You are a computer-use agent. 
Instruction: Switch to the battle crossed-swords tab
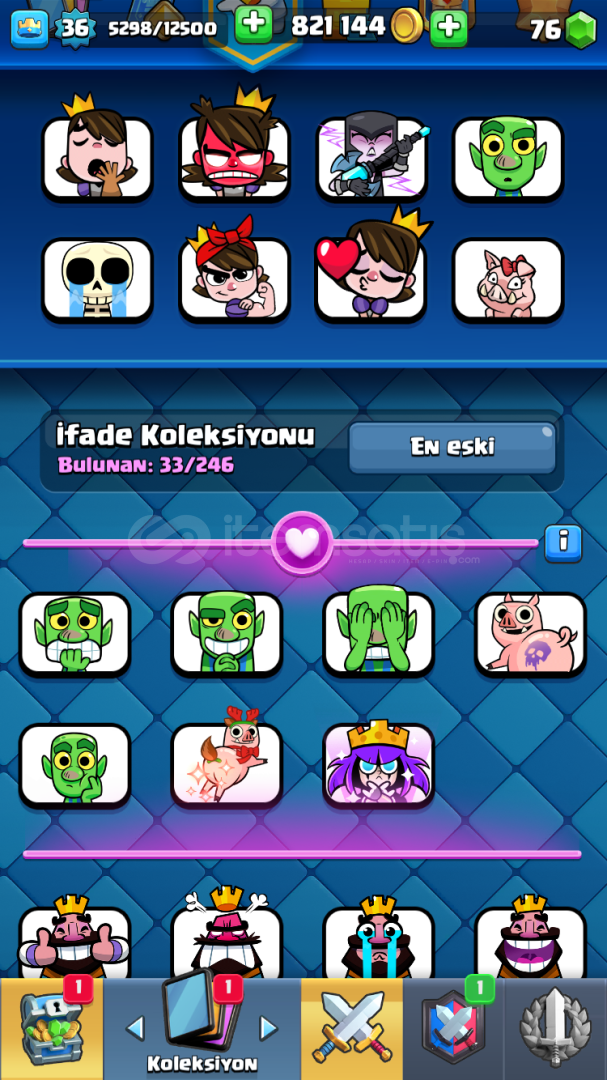click(x=352, y=1030)
